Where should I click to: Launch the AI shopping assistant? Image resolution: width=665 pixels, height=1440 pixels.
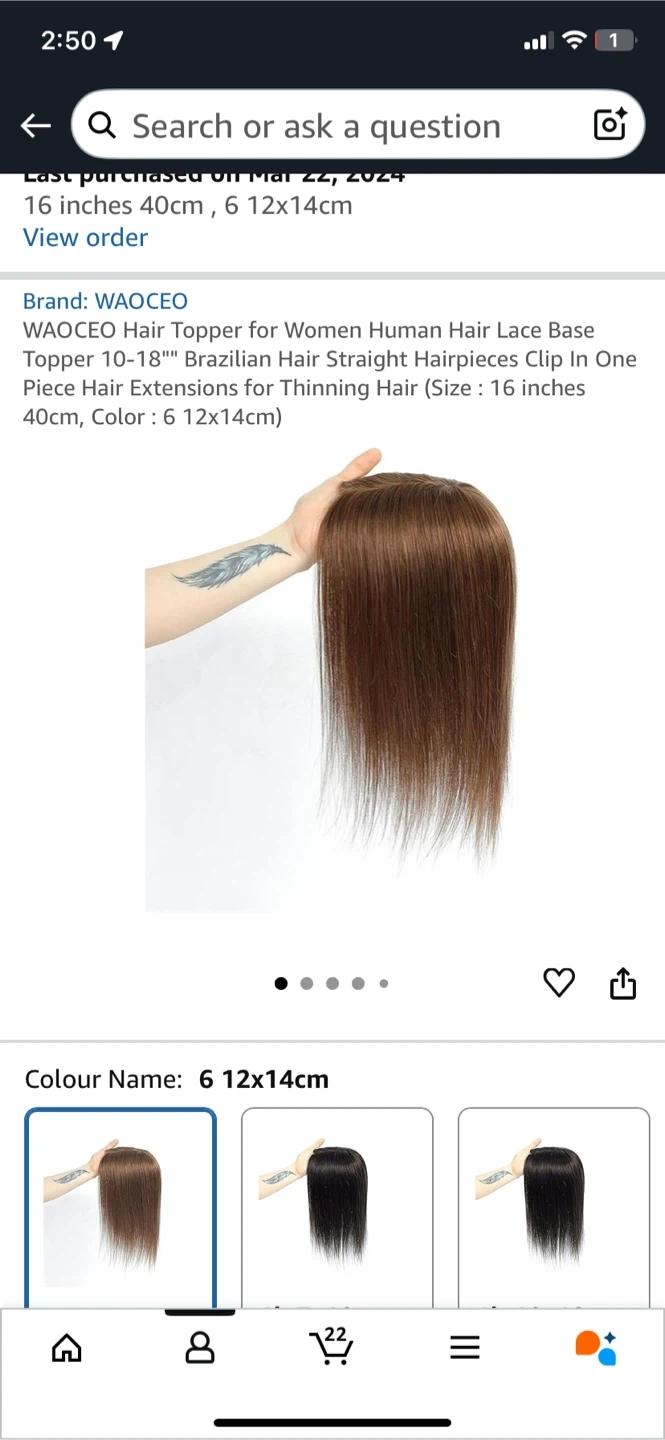tap(596, 1347)
